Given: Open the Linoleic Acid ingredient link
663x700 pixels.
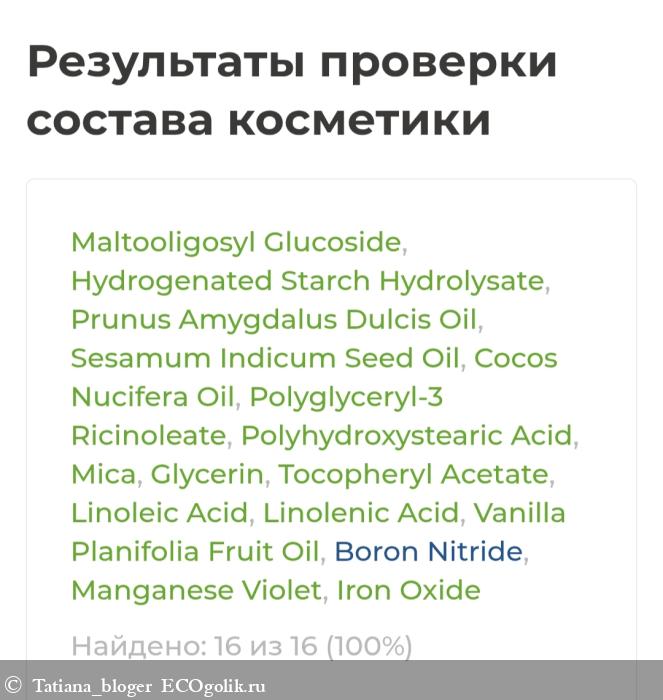Looking at the screenshot, I should click(x=159, y=513).
